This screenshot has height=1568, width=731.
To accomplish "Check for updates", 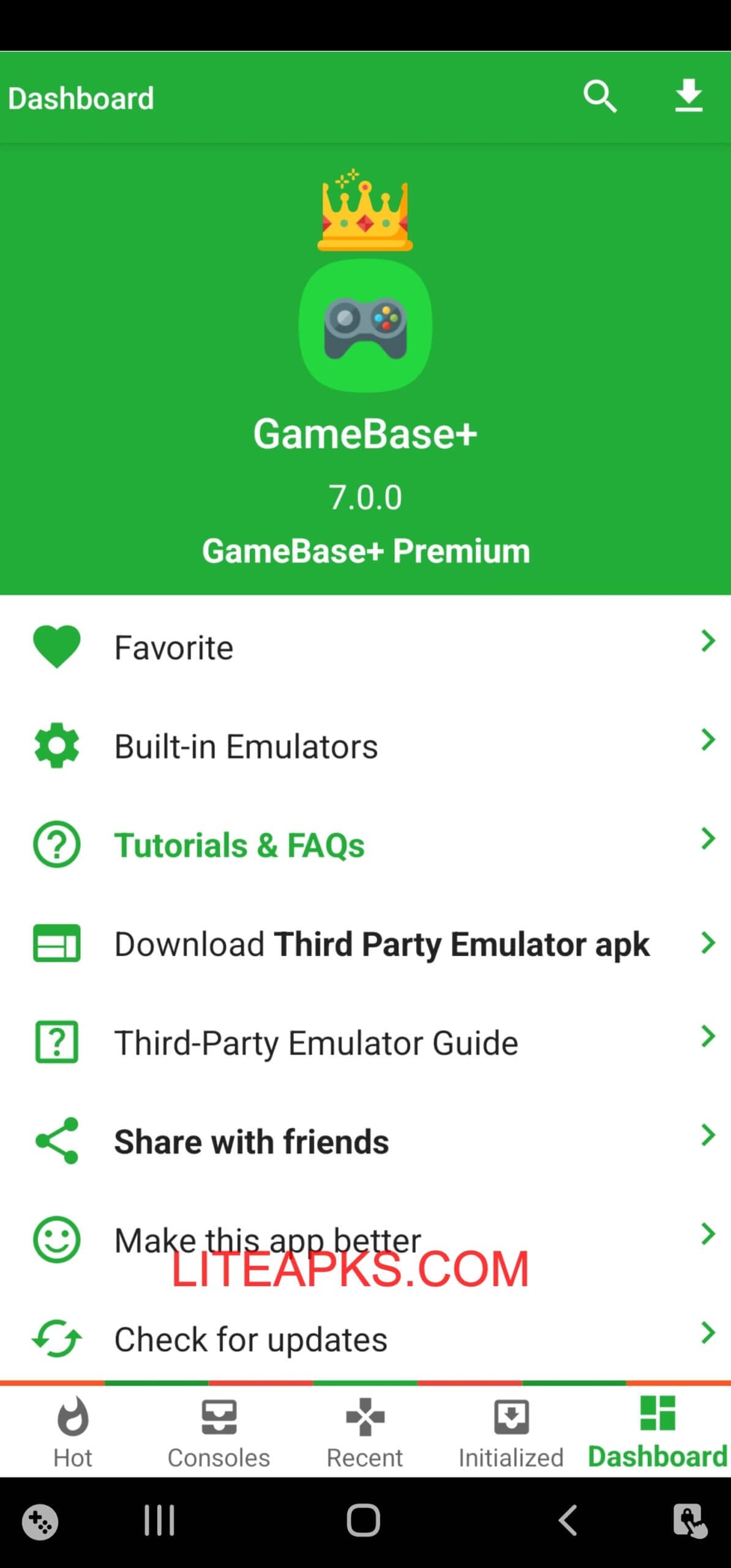I will [365, 1339].
